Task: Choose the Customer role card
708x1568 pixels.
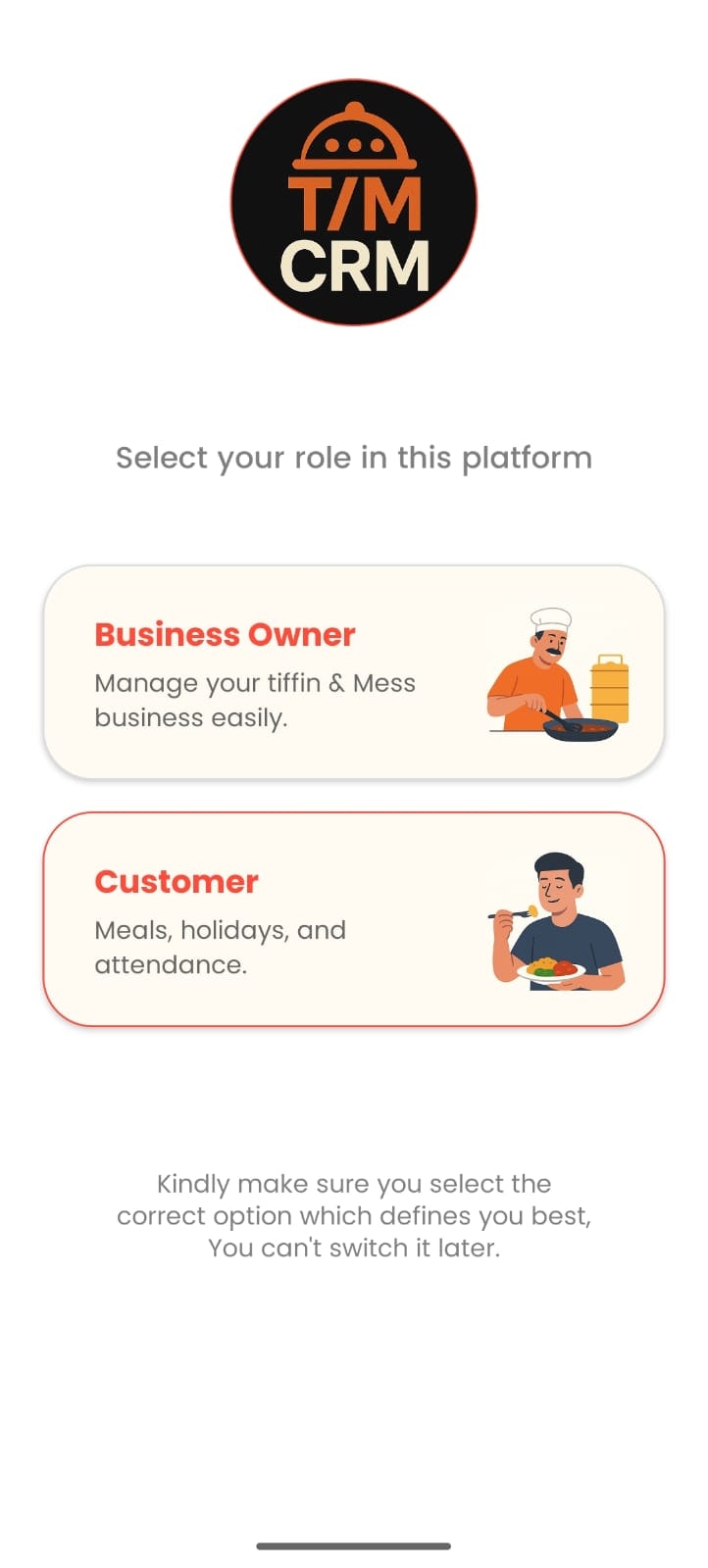Action: pyautogui.click(x=353, y=919)
